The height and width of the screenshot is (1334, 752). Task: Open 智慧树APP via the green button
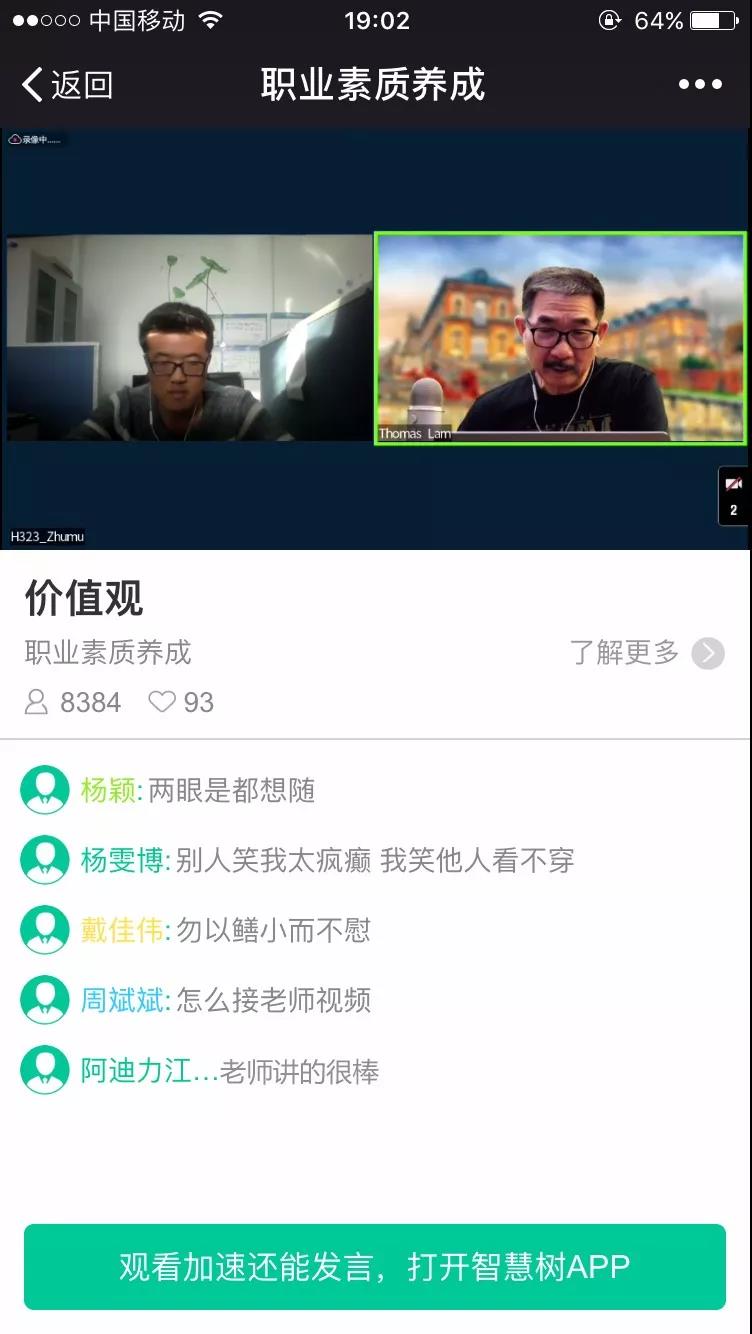(375, 1266)
